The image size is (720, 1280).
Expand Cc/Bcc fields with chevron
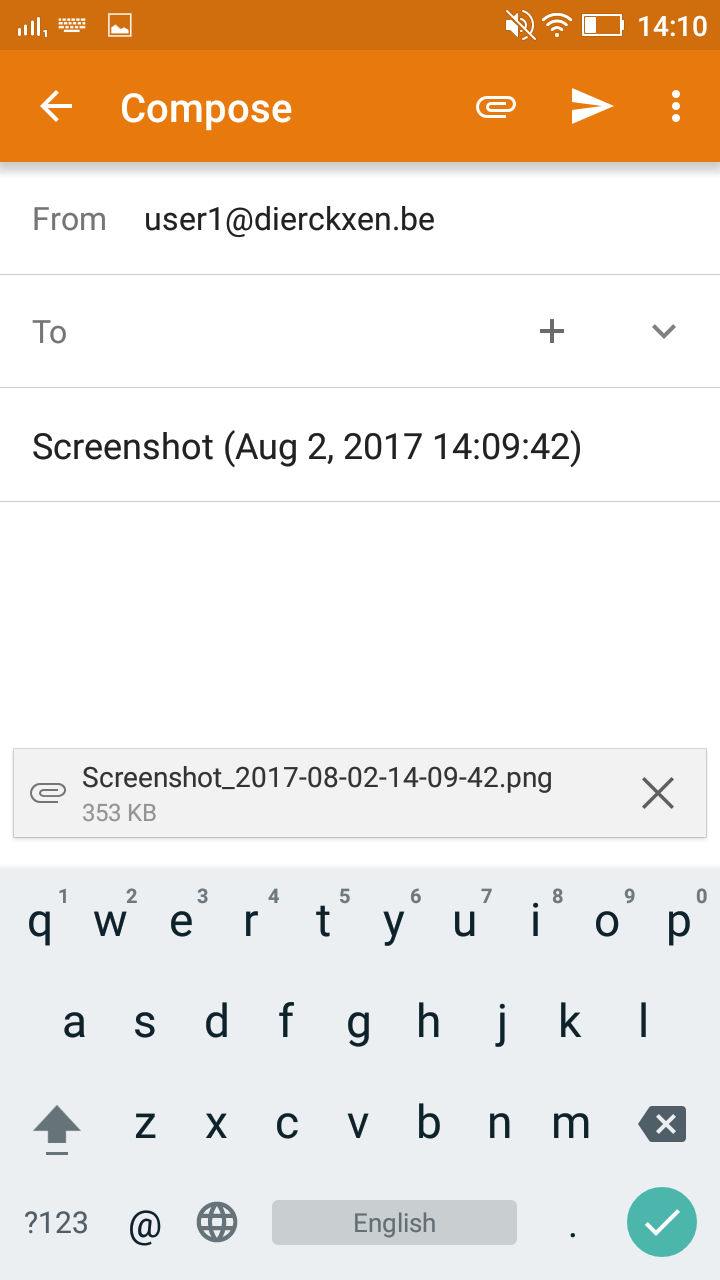click(x=664, y=331)
